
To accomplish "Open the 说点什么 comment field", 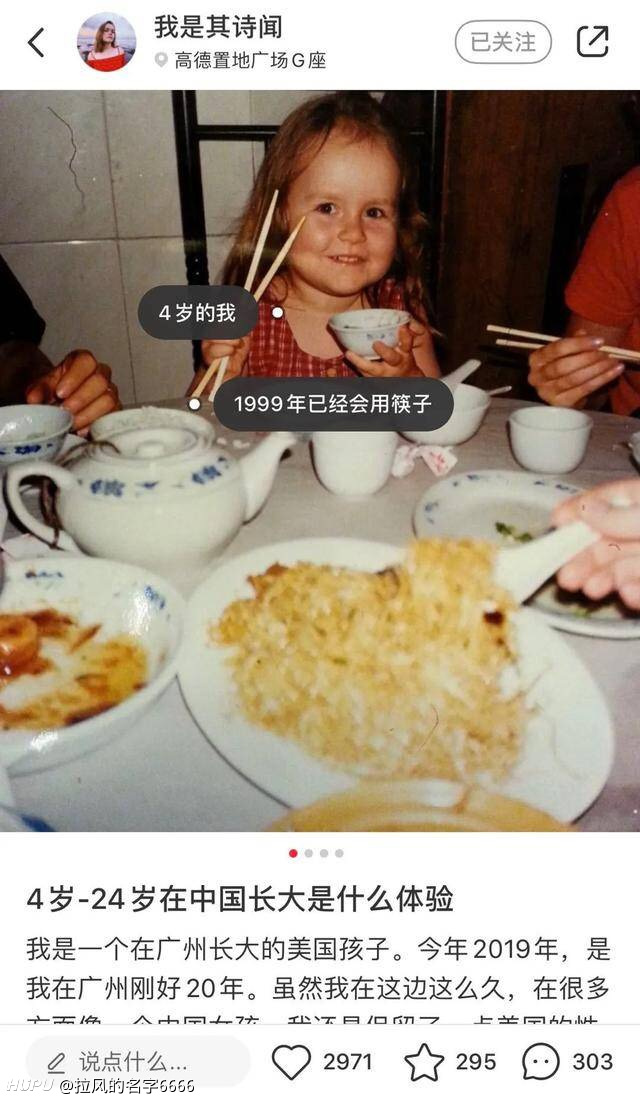I will click(138, 1062).
